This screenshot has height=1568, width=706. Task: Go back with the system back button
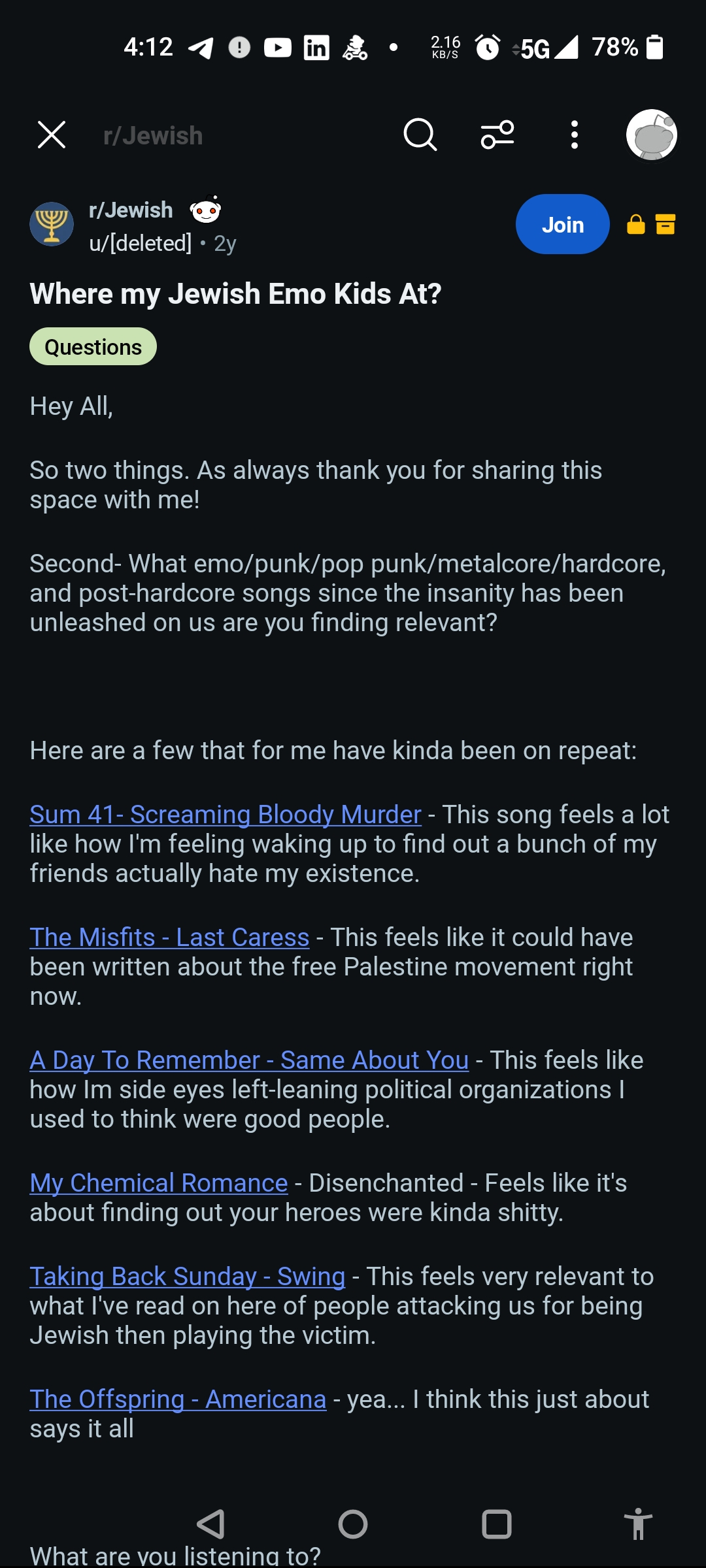(x=210, y=1524)
